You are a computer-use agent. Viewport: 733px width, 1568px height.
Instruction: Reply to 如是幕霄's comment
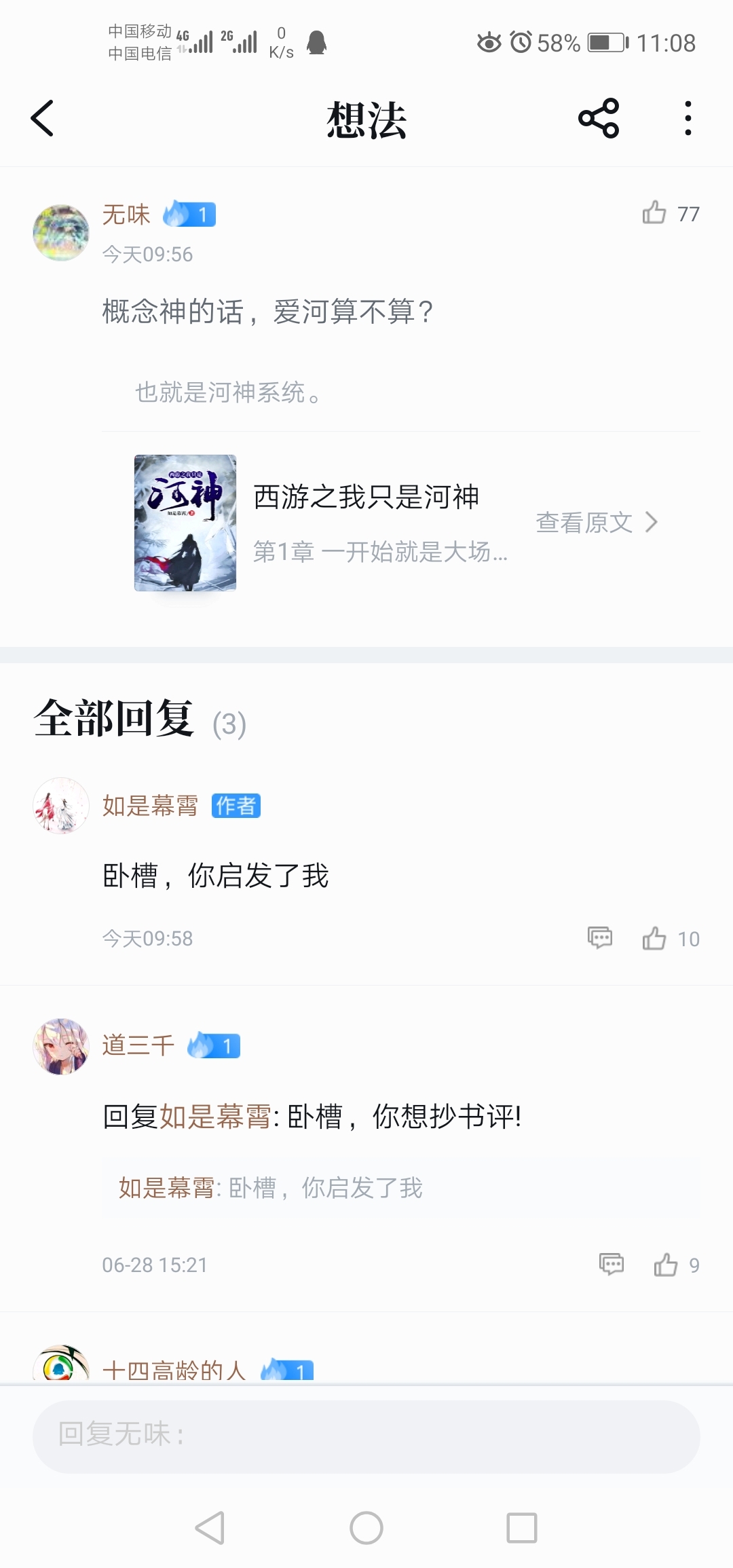click(x=600, y=938)
